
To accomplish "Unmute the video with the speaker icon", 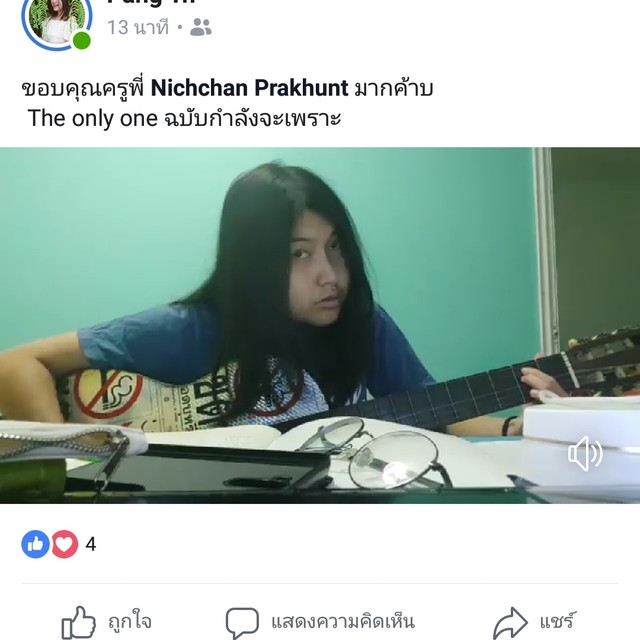I will click(584, 453).
